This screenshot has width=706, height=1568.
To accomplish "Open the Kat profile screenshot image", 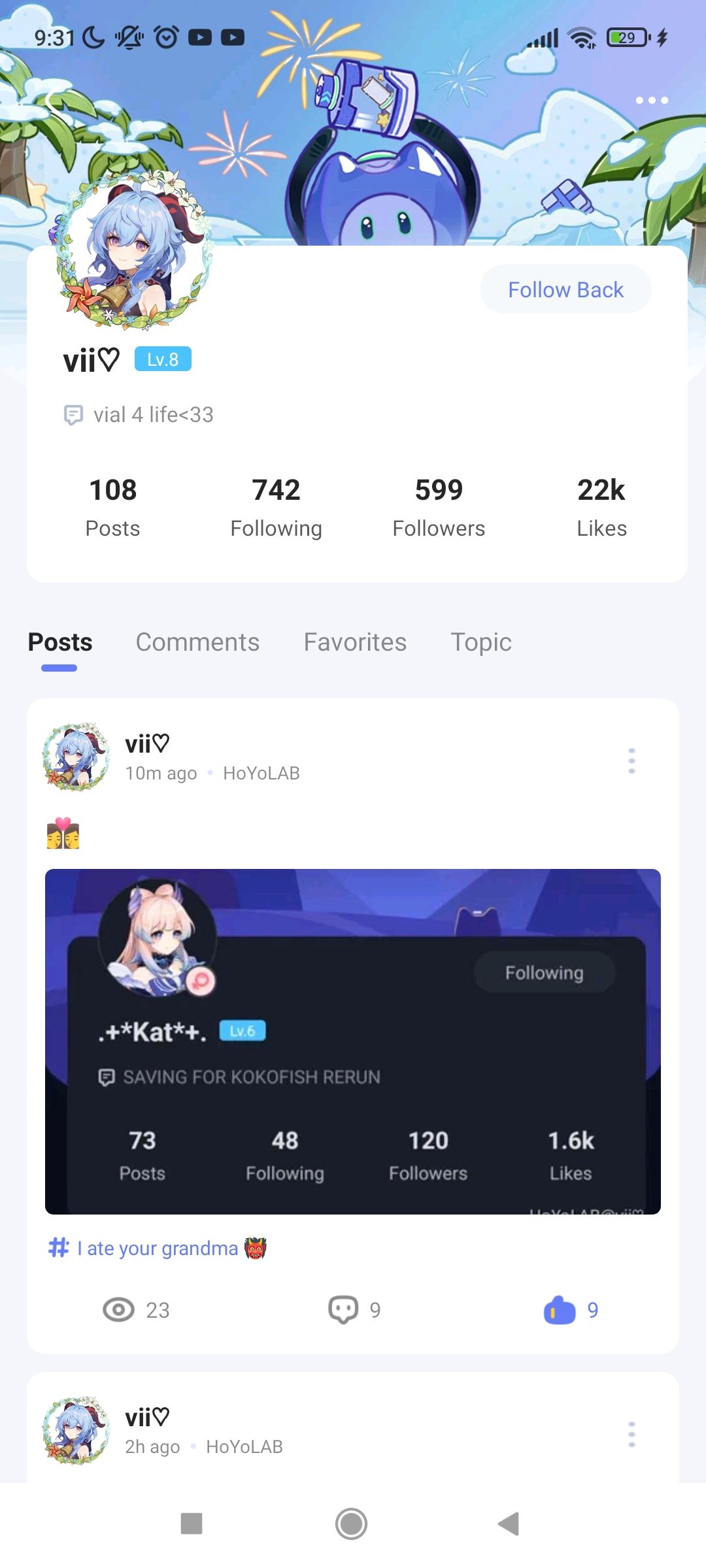I will (353, 1041).
